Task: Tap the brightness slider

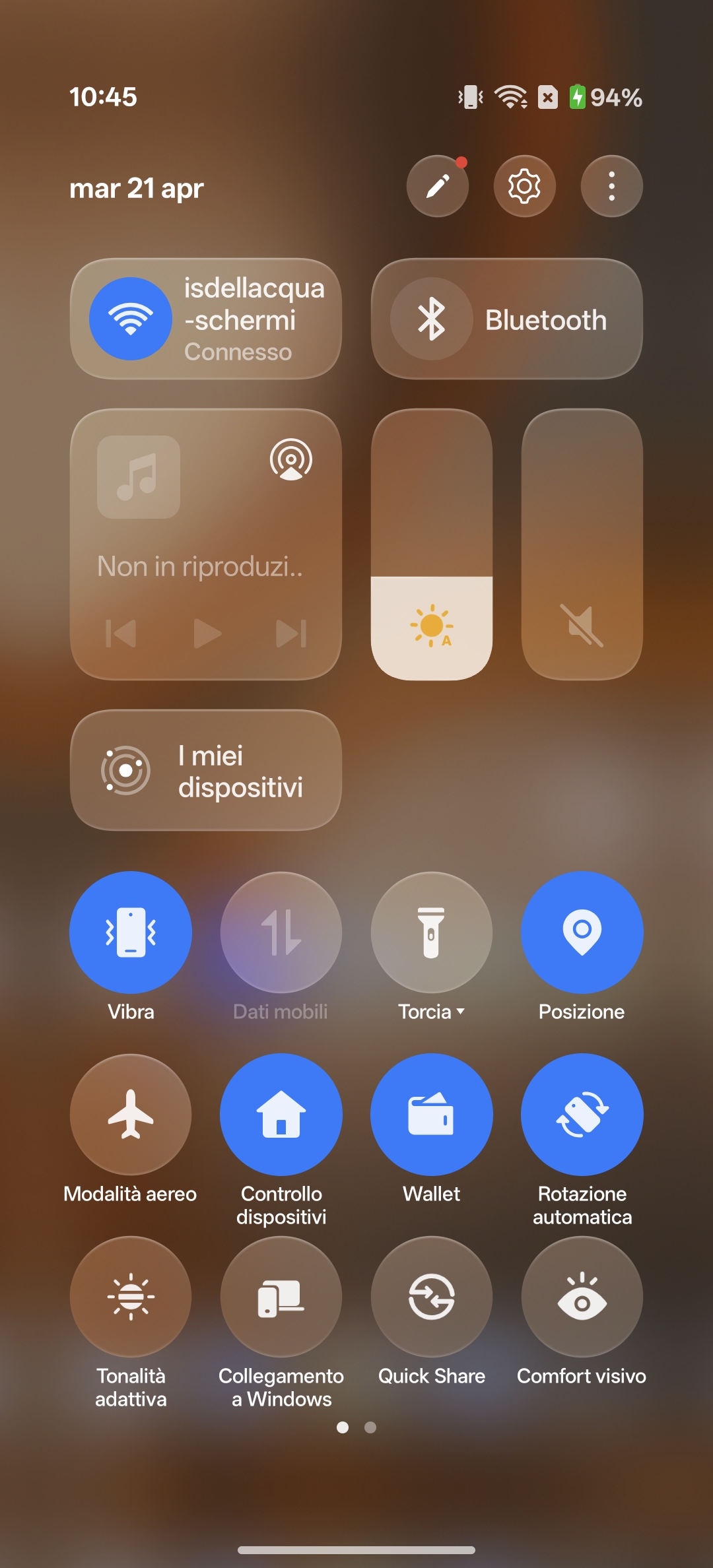Action: [432, 544]
